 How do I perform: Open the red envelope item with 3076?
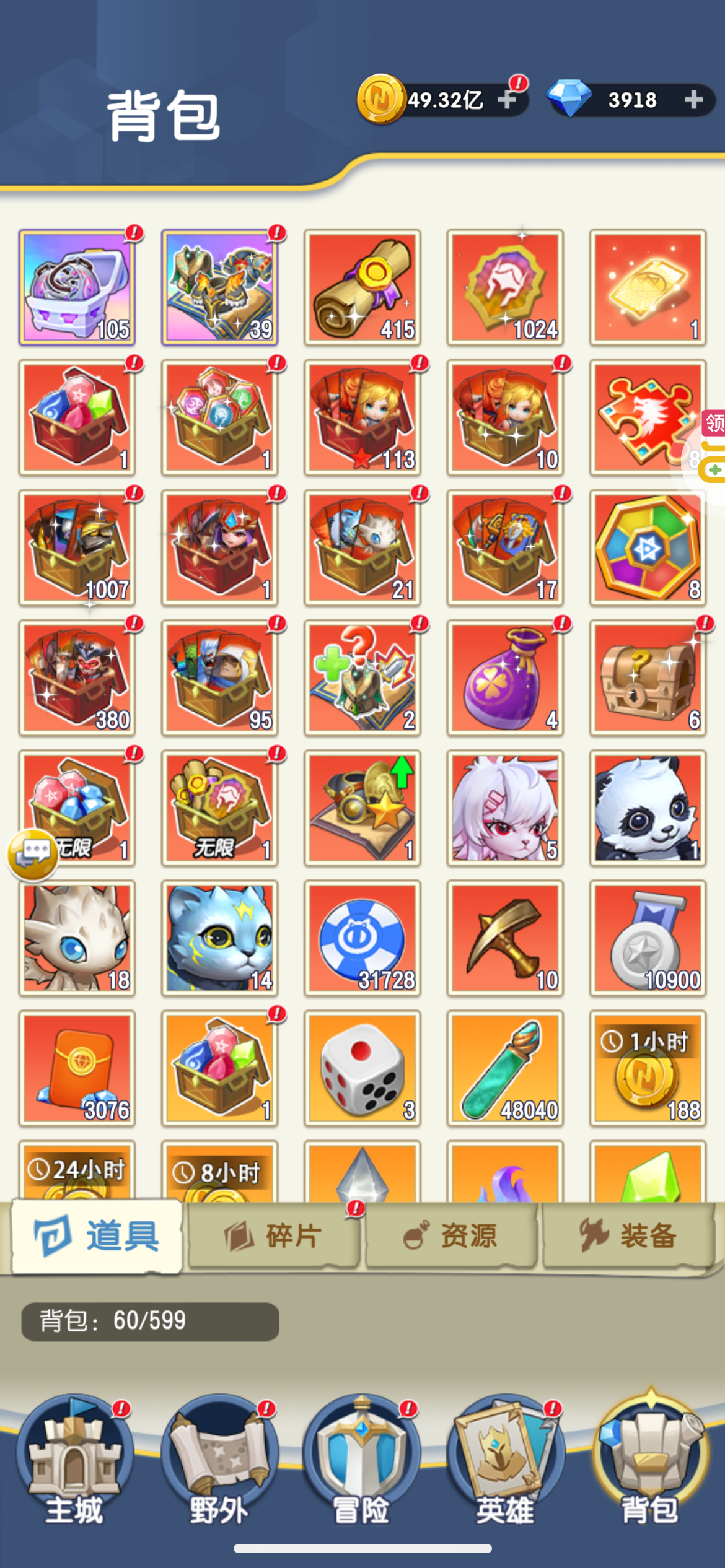77,1068
